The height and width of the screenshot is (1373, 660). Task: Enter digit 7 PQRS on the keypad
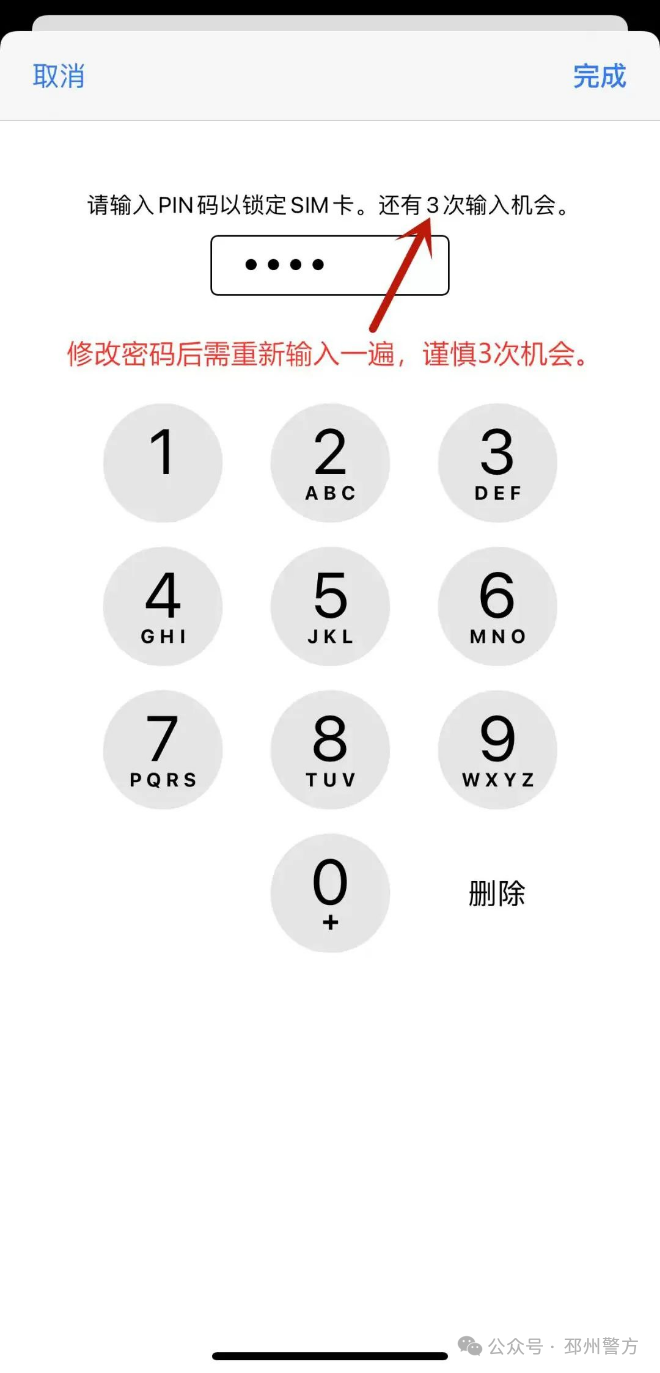click(162, 750)
